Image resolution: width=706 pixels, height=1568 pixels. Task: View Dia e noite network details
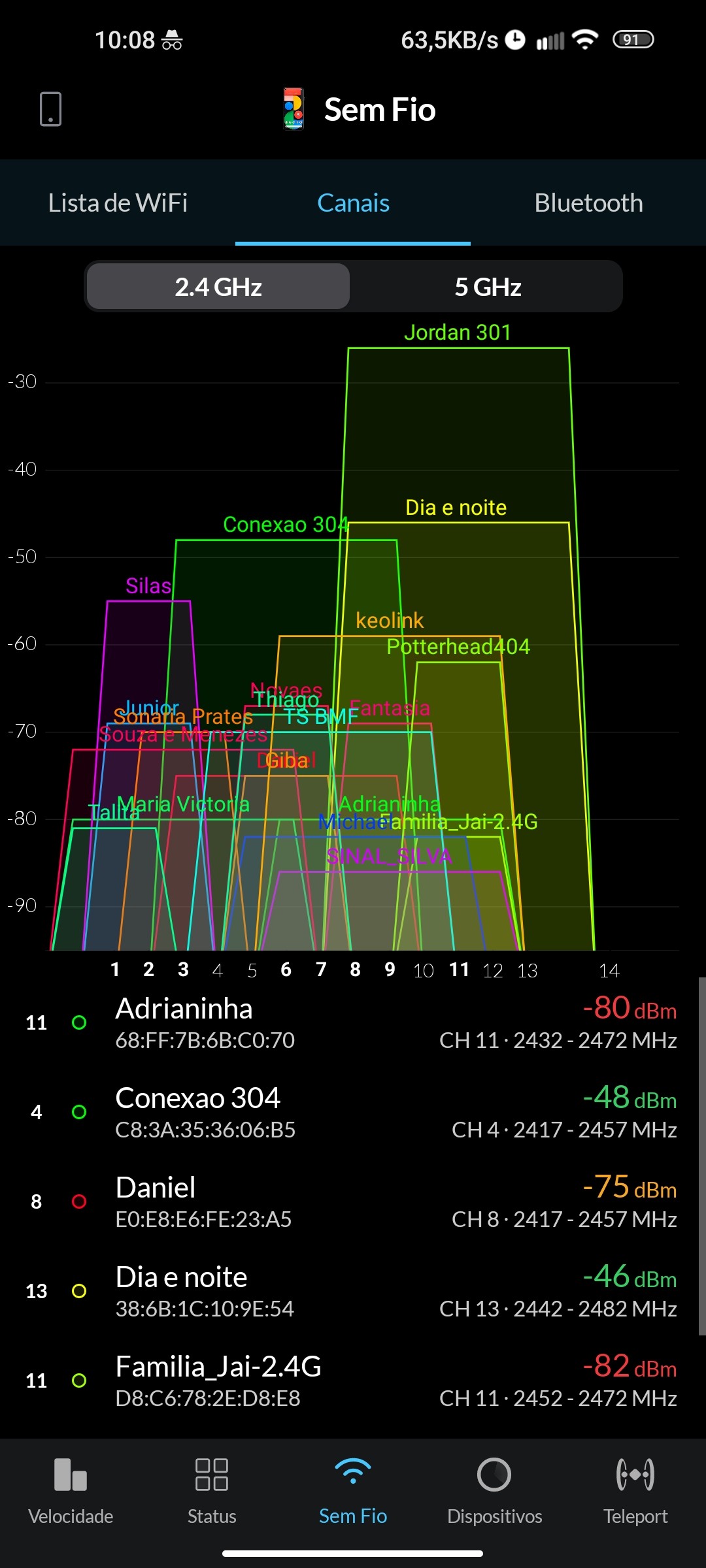click(x=353, y=1291)
